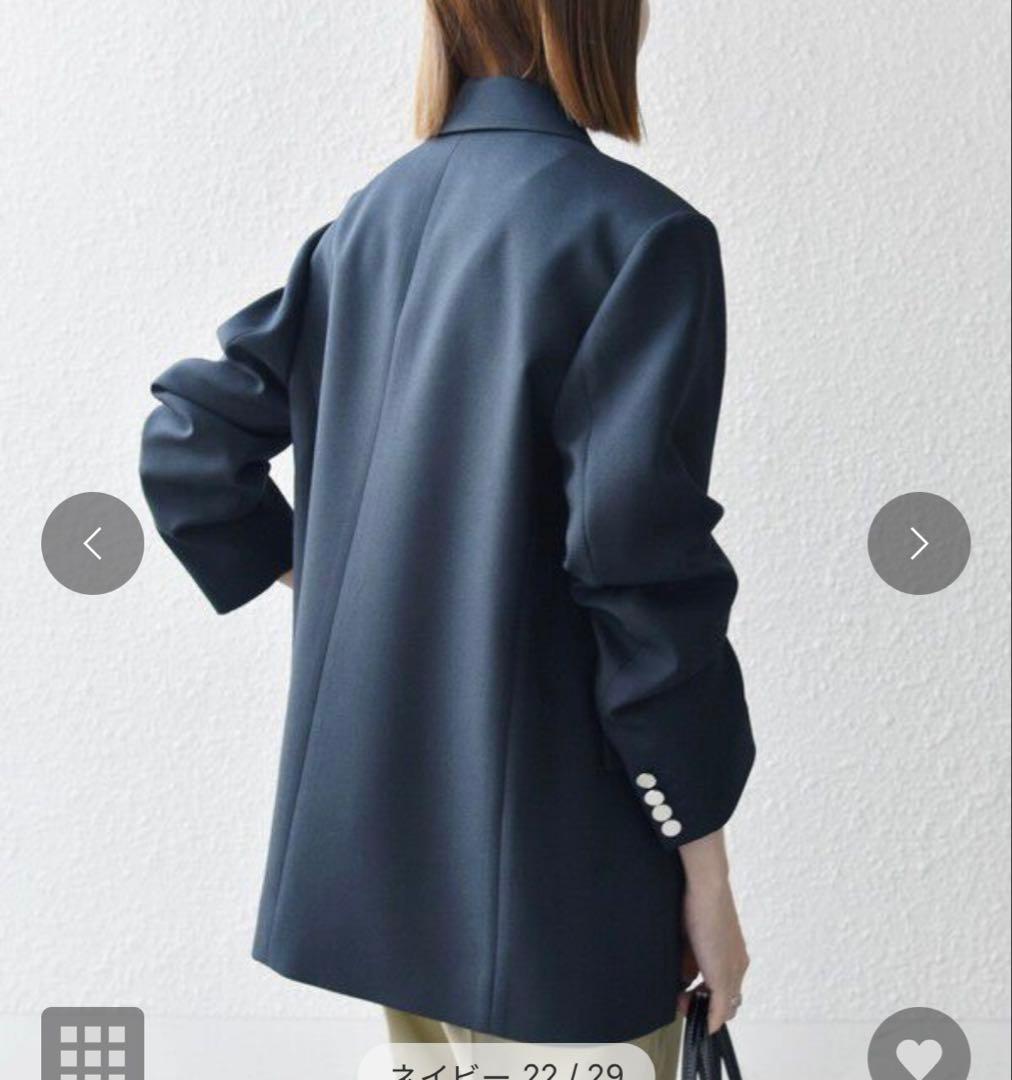Open the photo grid view

pos(93,1046)
